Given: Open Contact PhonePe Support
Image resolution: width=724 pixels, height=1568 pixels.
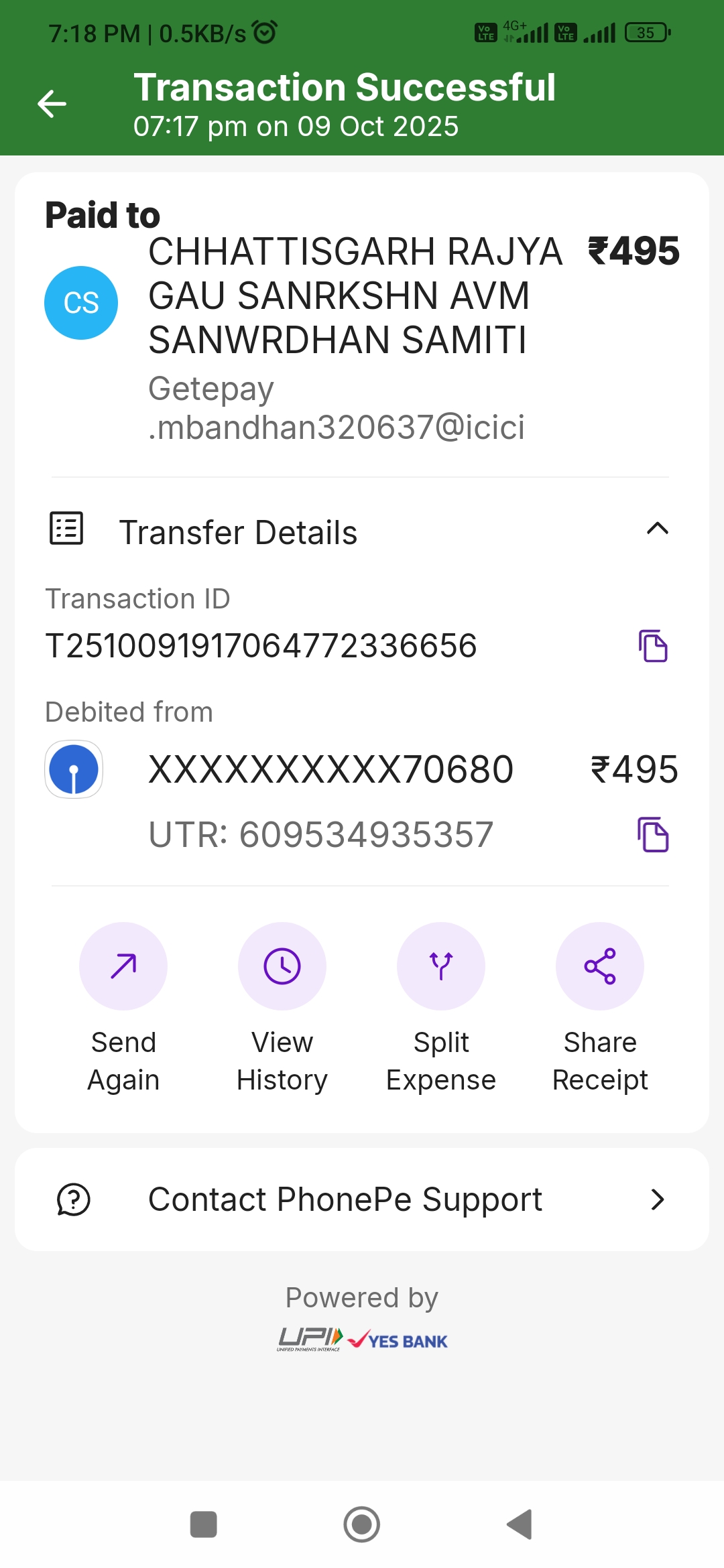Looking at the screenshot, I should click(x=362, y=1199).
